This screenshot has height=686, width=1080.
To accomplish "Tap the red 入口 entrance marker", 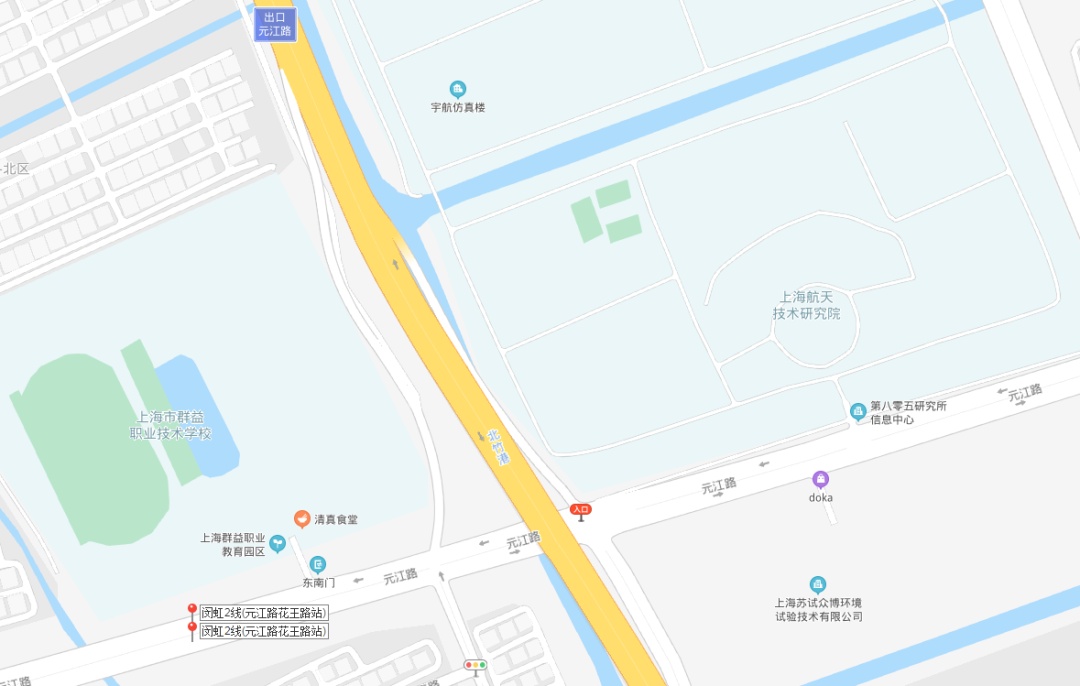I will [x=581, y=510].
